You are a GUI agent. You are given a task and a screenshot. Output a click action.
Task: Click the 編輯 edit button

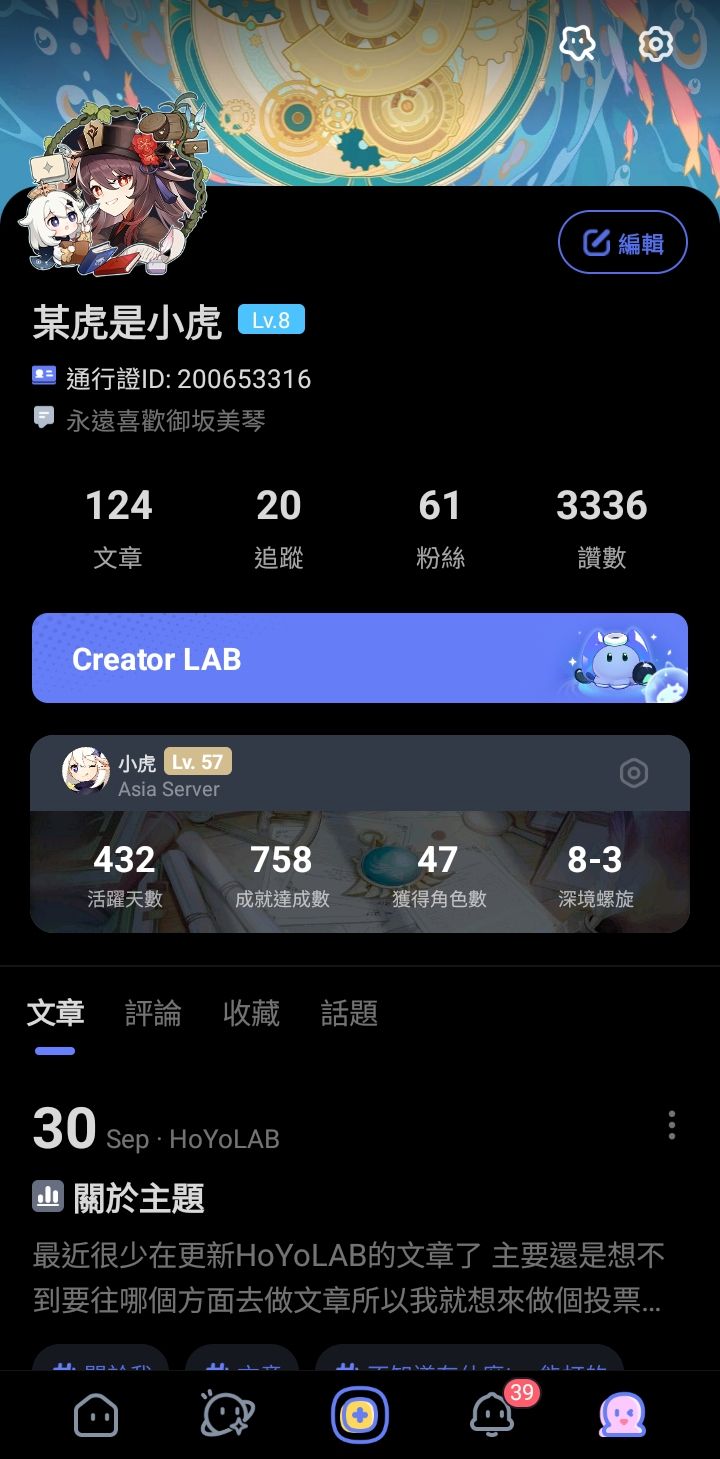coord(622,242)
